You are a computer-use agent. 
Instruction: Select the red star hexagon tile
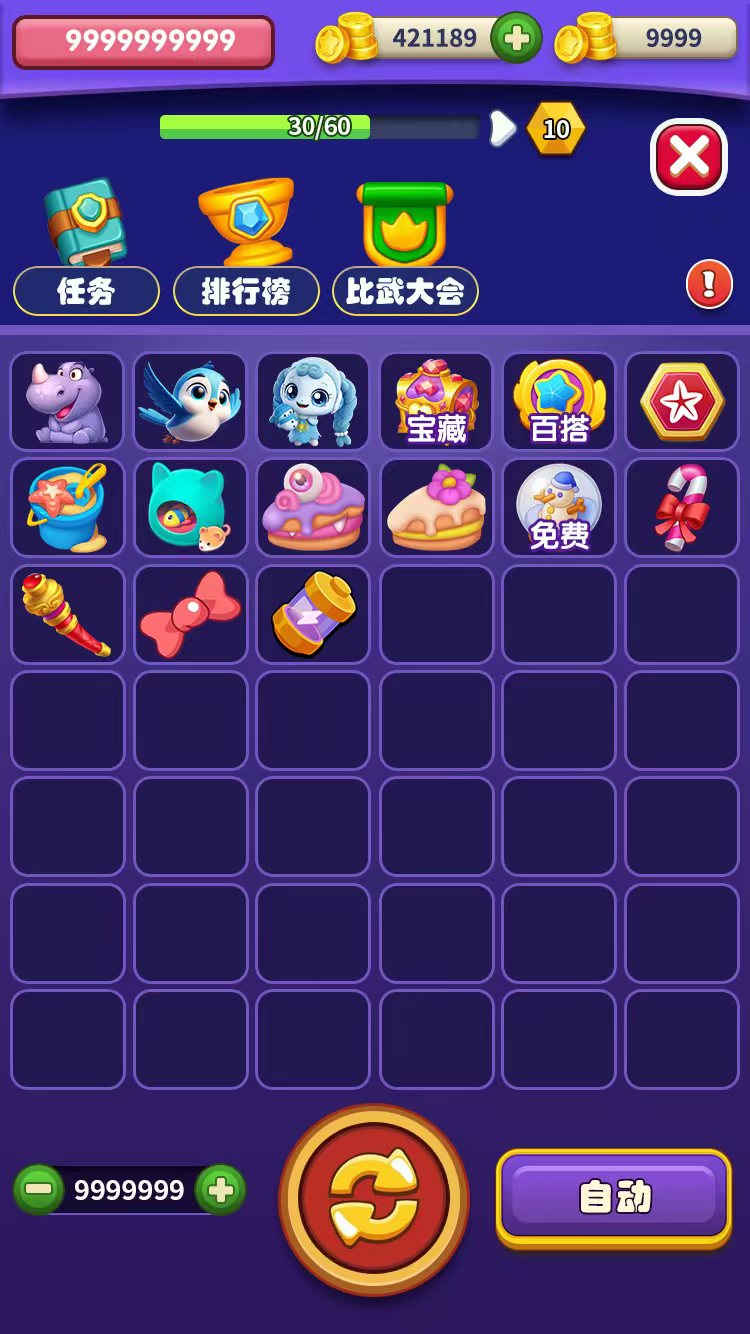coord(682,401)
